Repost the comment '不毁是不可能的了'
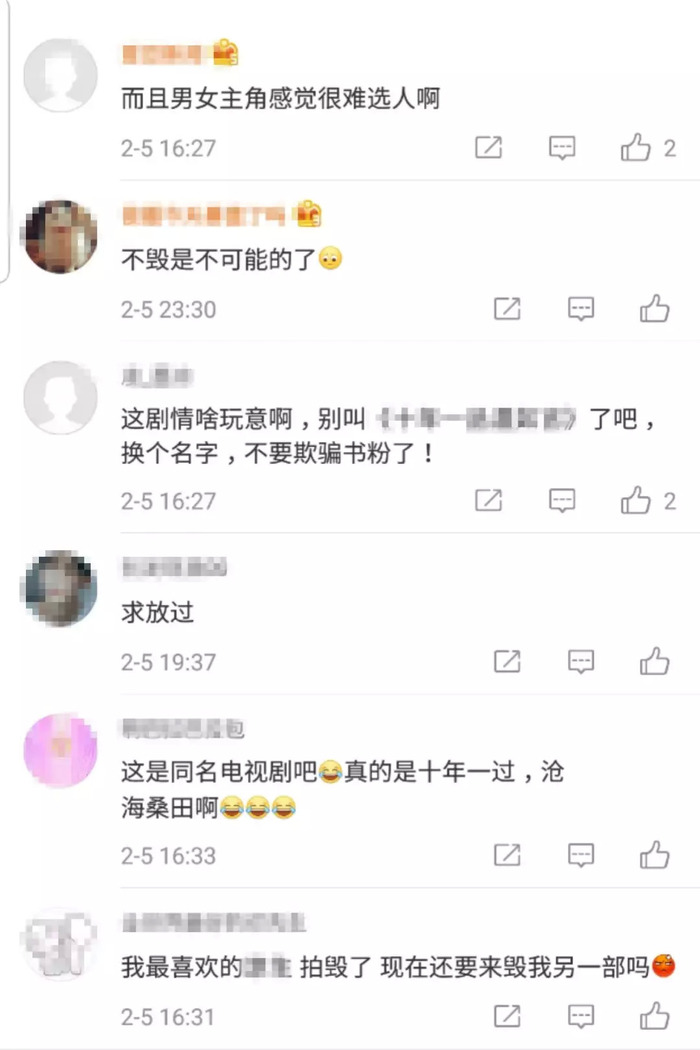 pyautogui.click(x=508, y=309)
